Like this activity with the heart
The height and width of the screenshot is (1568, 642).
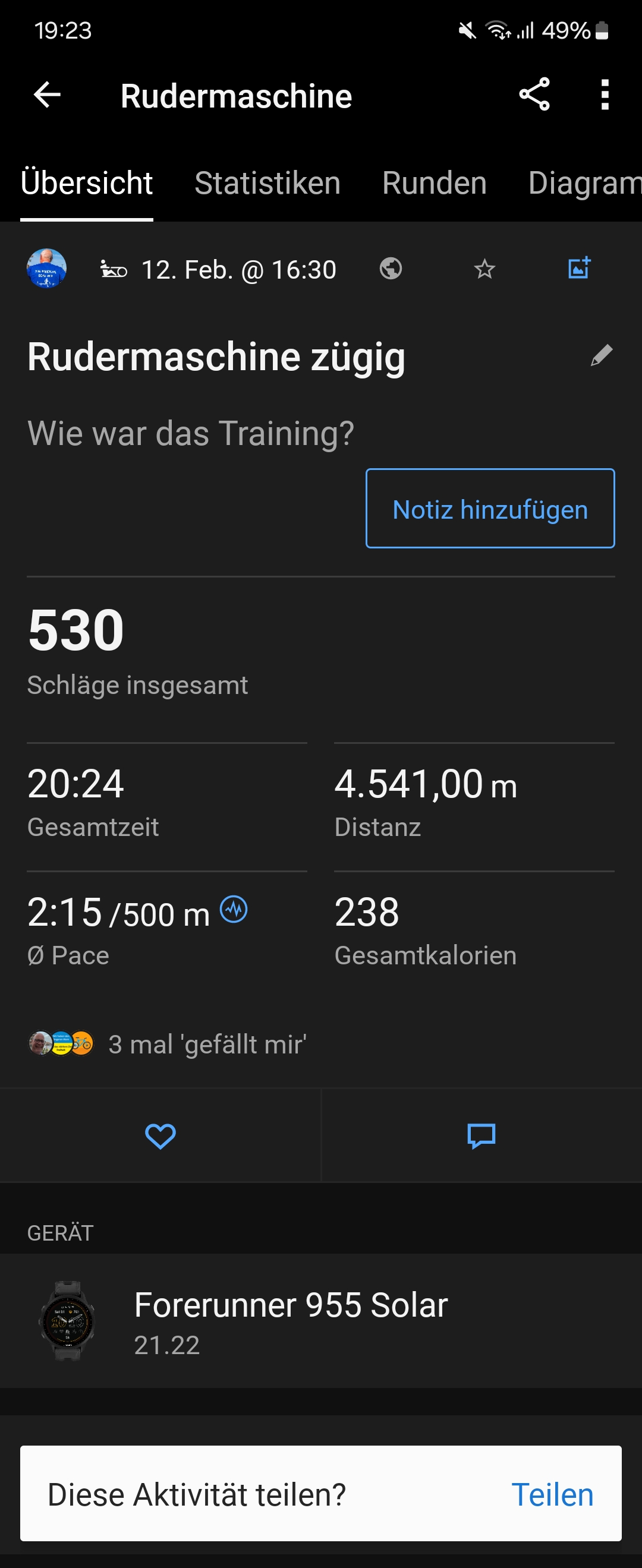pos(160,1136)
